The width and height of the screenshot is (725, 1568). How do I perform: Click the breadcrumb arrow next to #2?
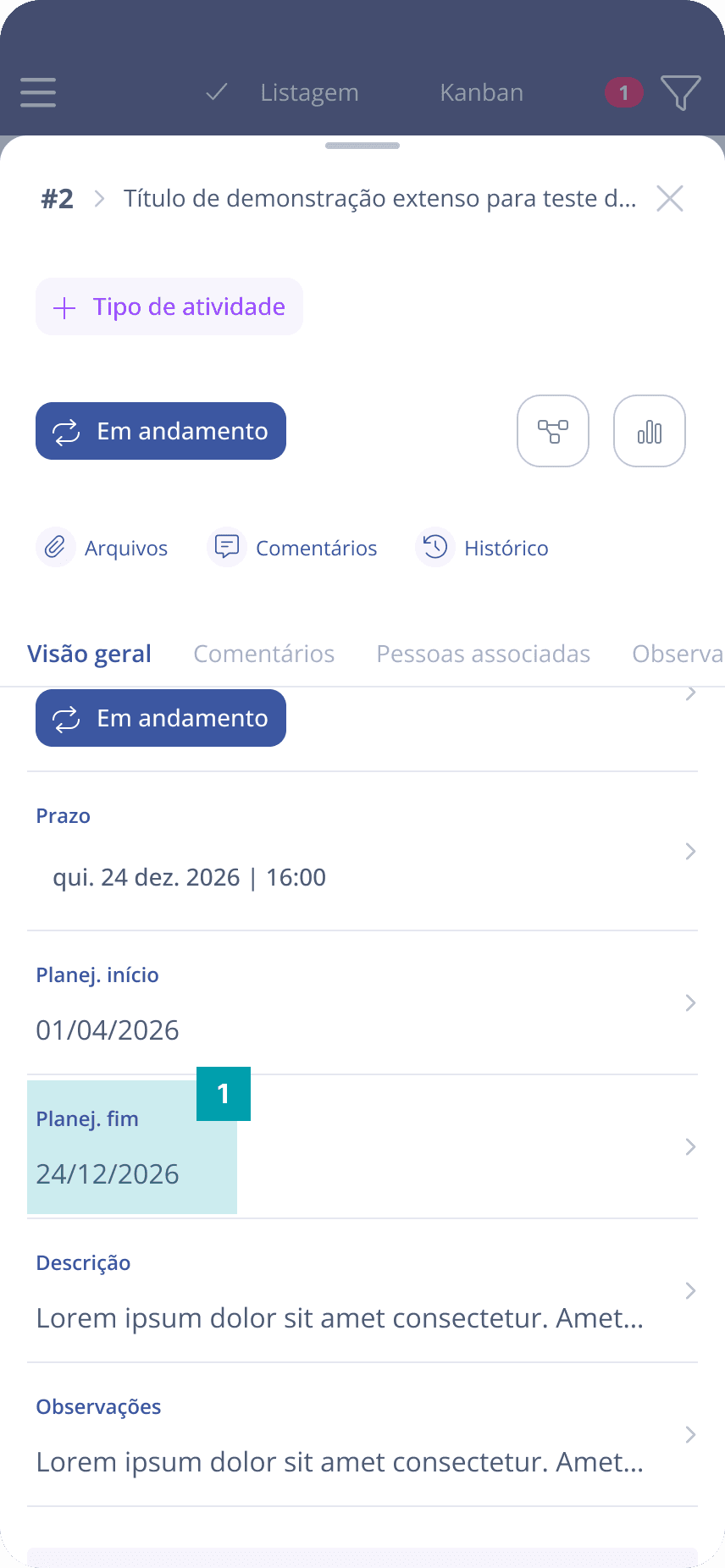99,198
